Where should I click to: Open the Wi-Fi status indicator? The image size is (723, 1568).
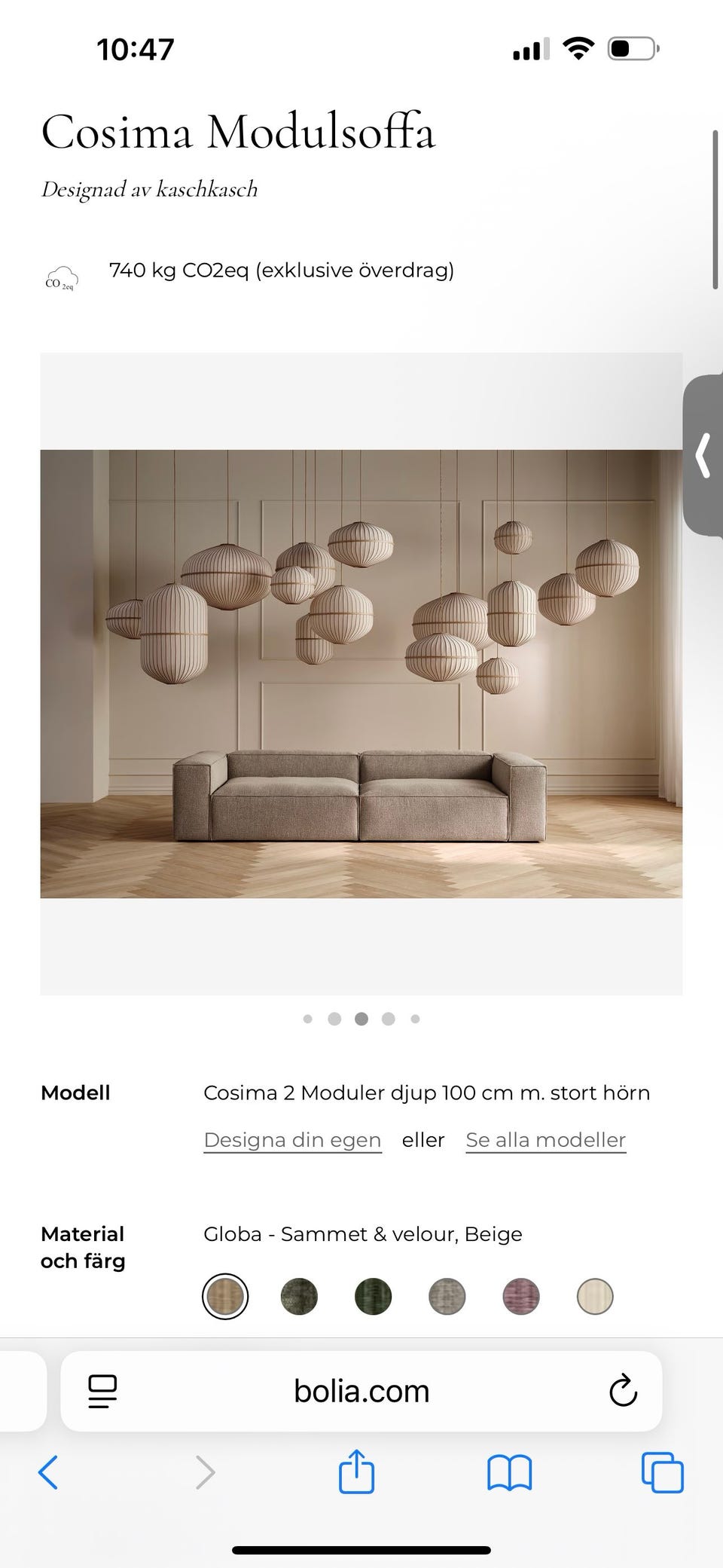click(578, 47)
